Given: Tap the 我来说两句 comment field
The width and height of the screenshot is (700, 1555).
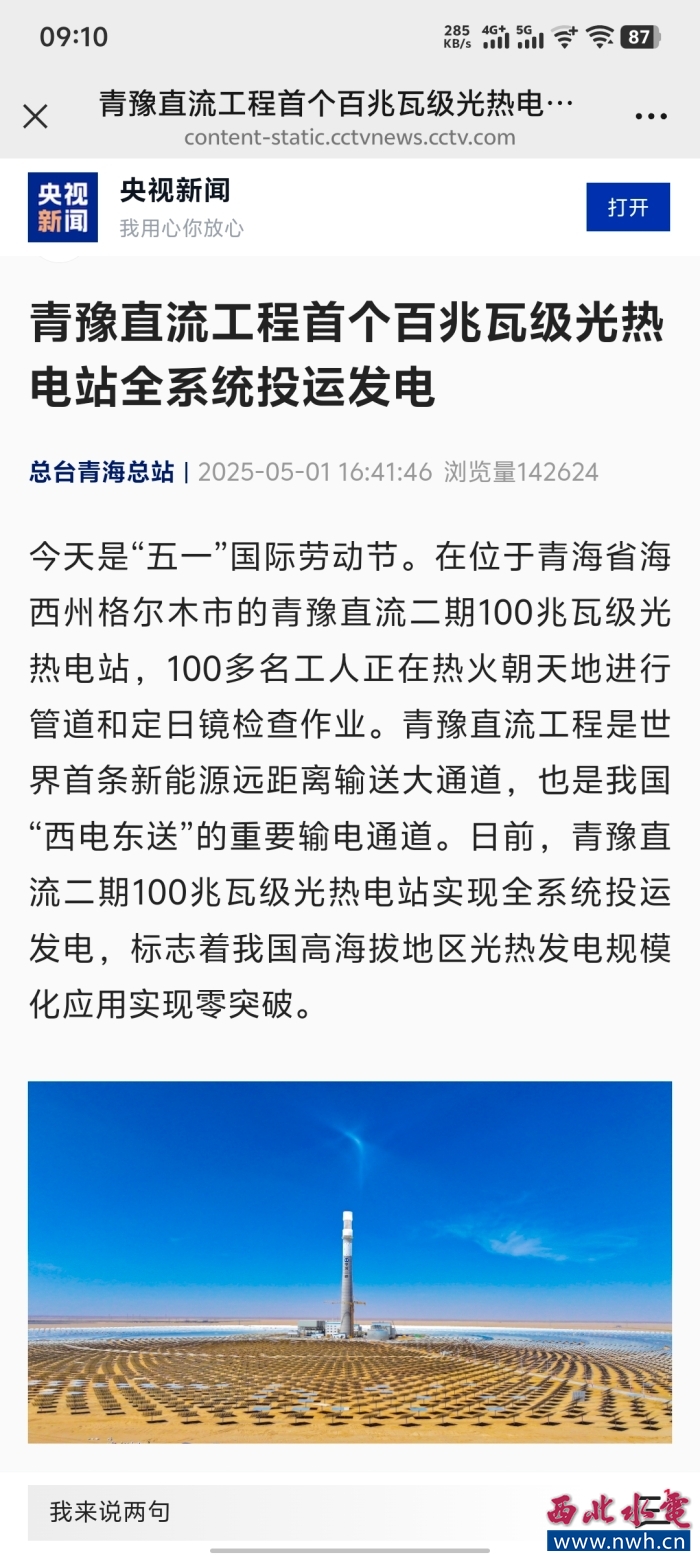Looking at the screenshot, I should tap(280, 1511).
